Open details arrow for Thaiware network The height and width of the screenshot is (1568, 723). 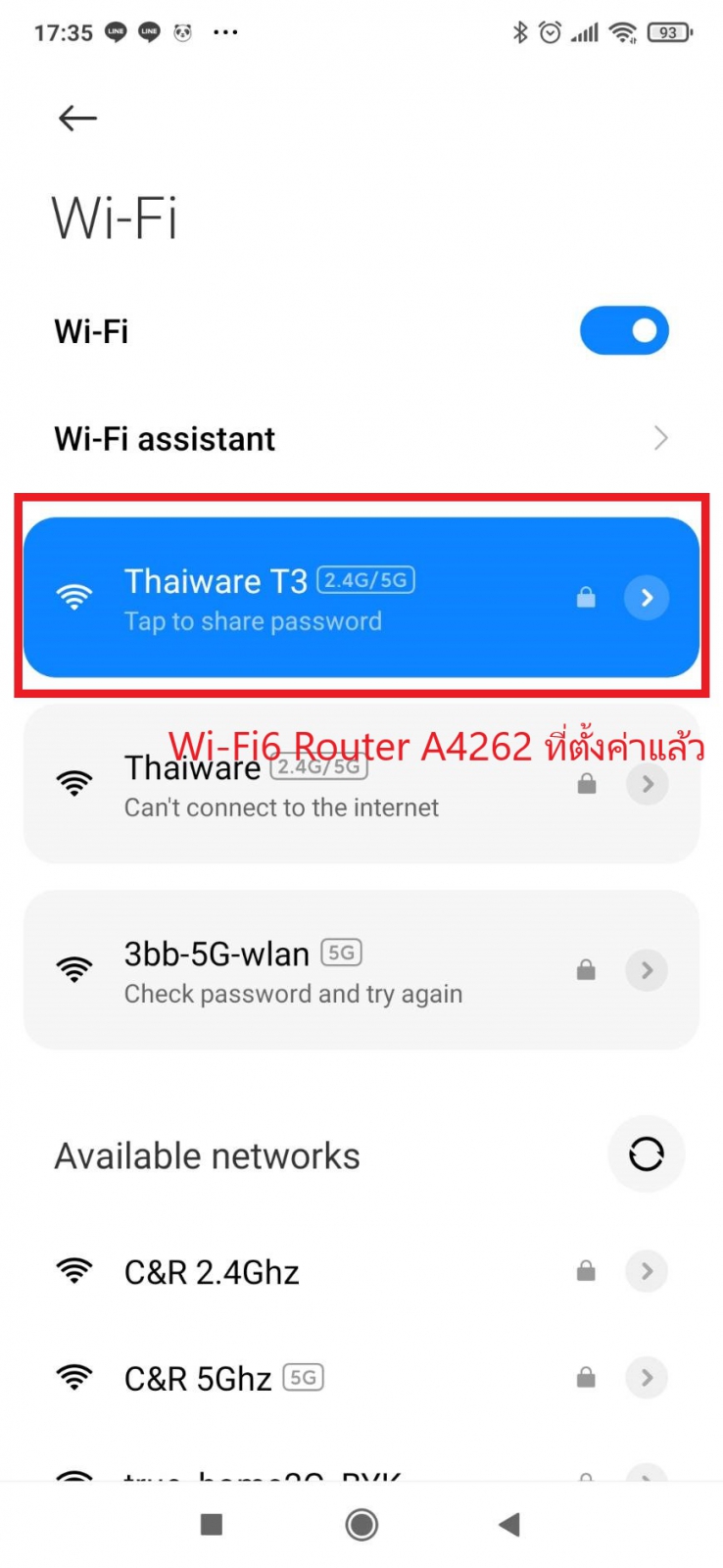[647, 784]
